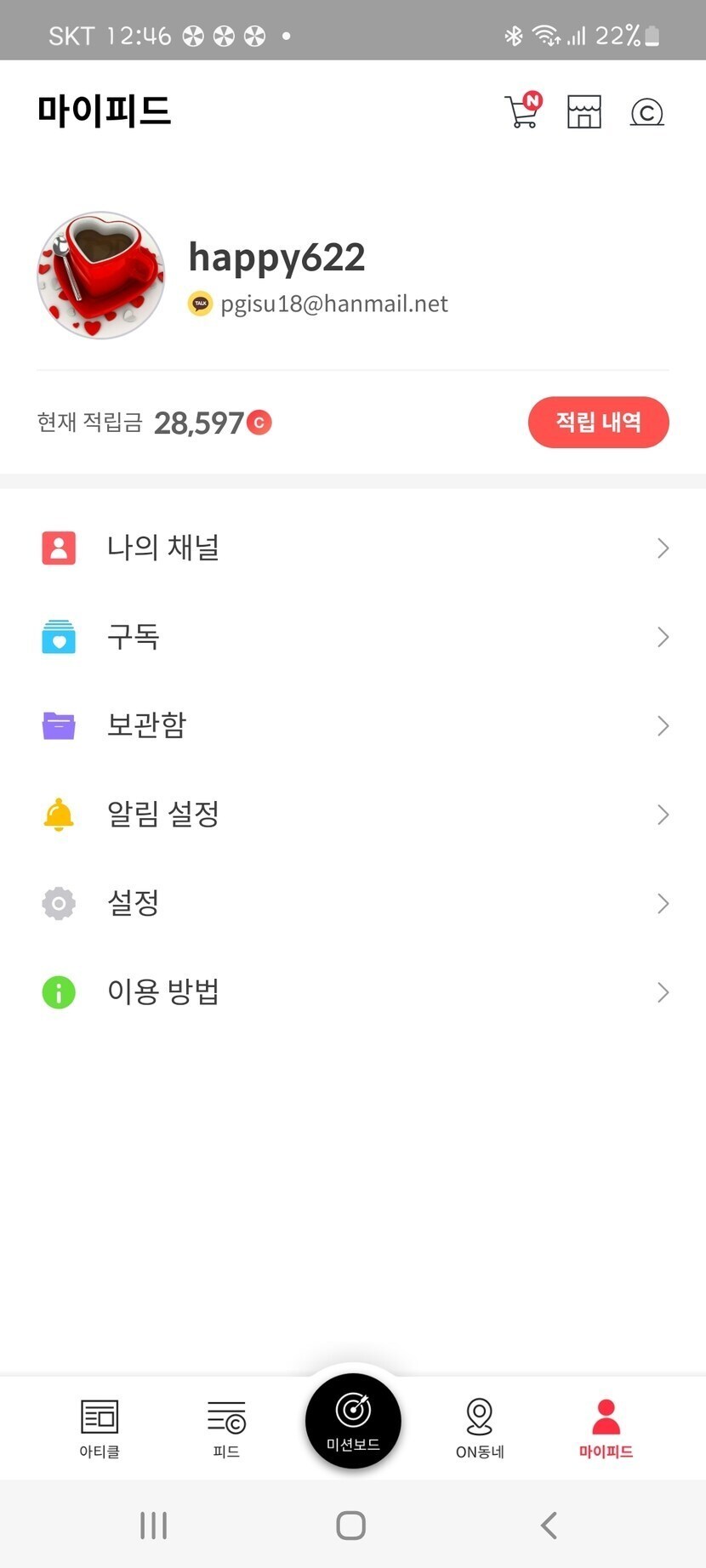Switch to the 피드 tab
Screen dimensions: 706x1568
tap(226, 1429)
